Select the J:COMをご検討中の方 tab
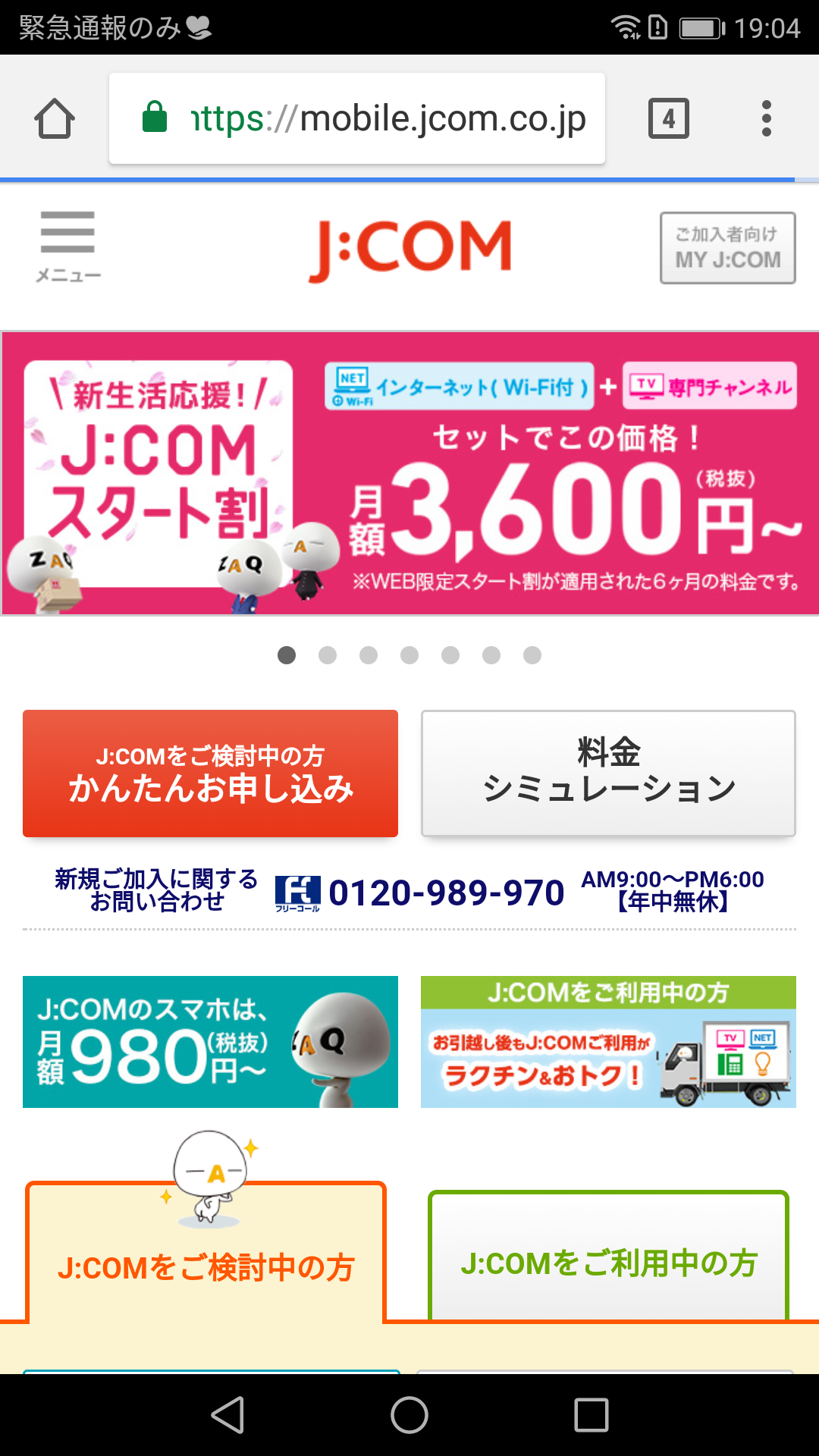The image size is (819, 1456). (206, 1266)
